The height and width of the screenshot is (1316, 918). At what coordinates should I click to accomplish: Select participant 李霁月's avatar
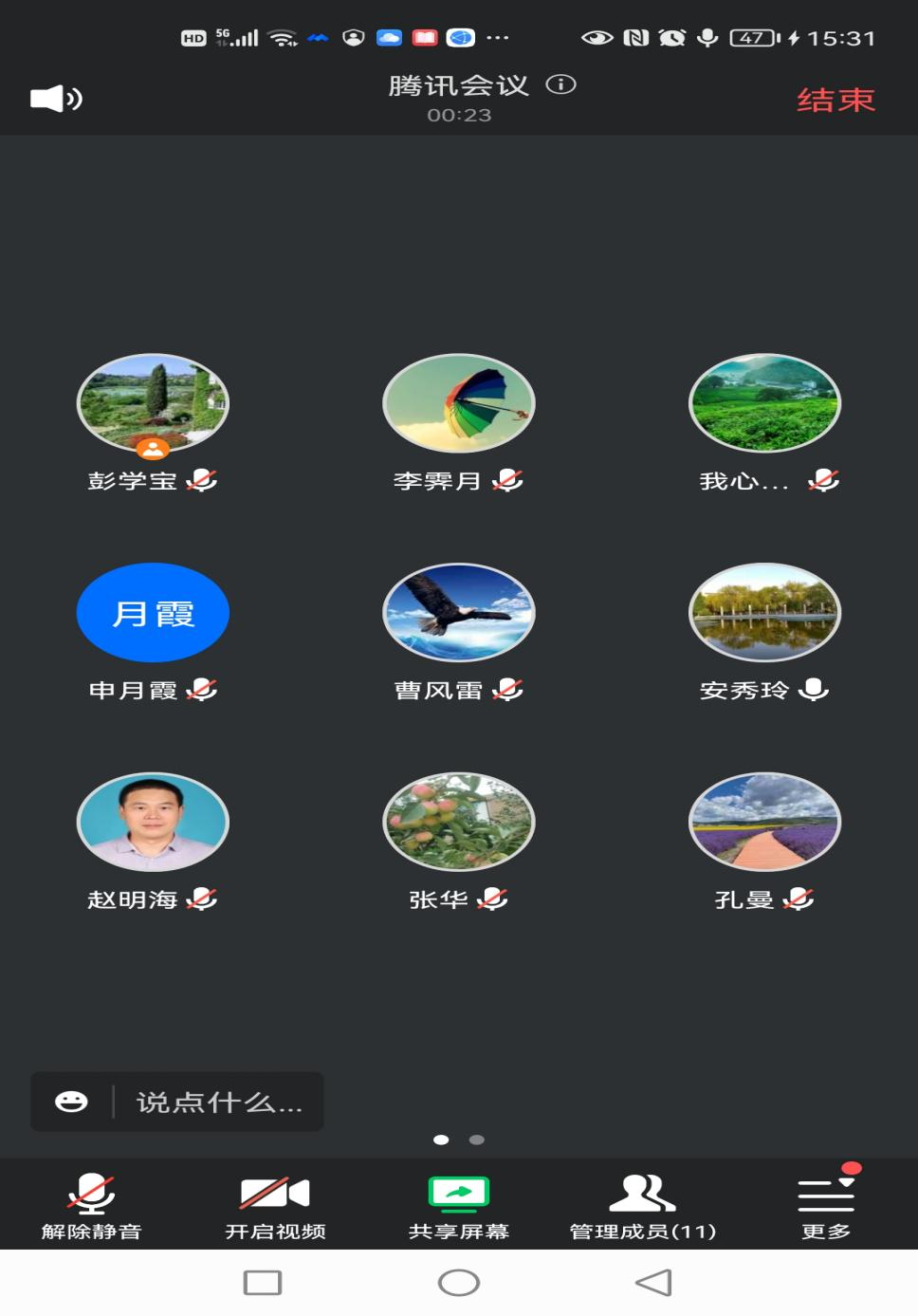coord(459,403)
